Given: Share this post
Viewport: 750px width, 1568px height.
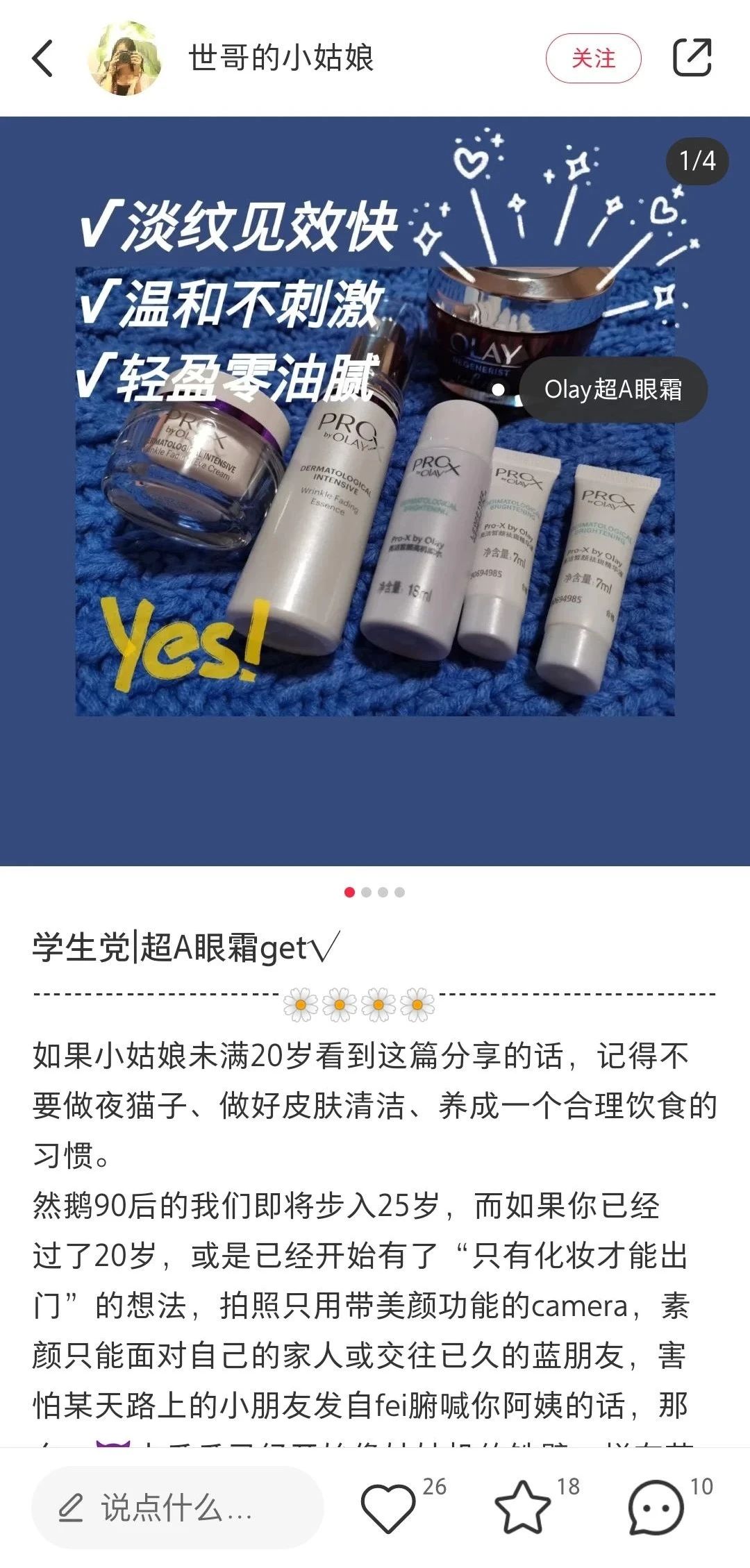Looking at the screenshot, I should 692,58.
